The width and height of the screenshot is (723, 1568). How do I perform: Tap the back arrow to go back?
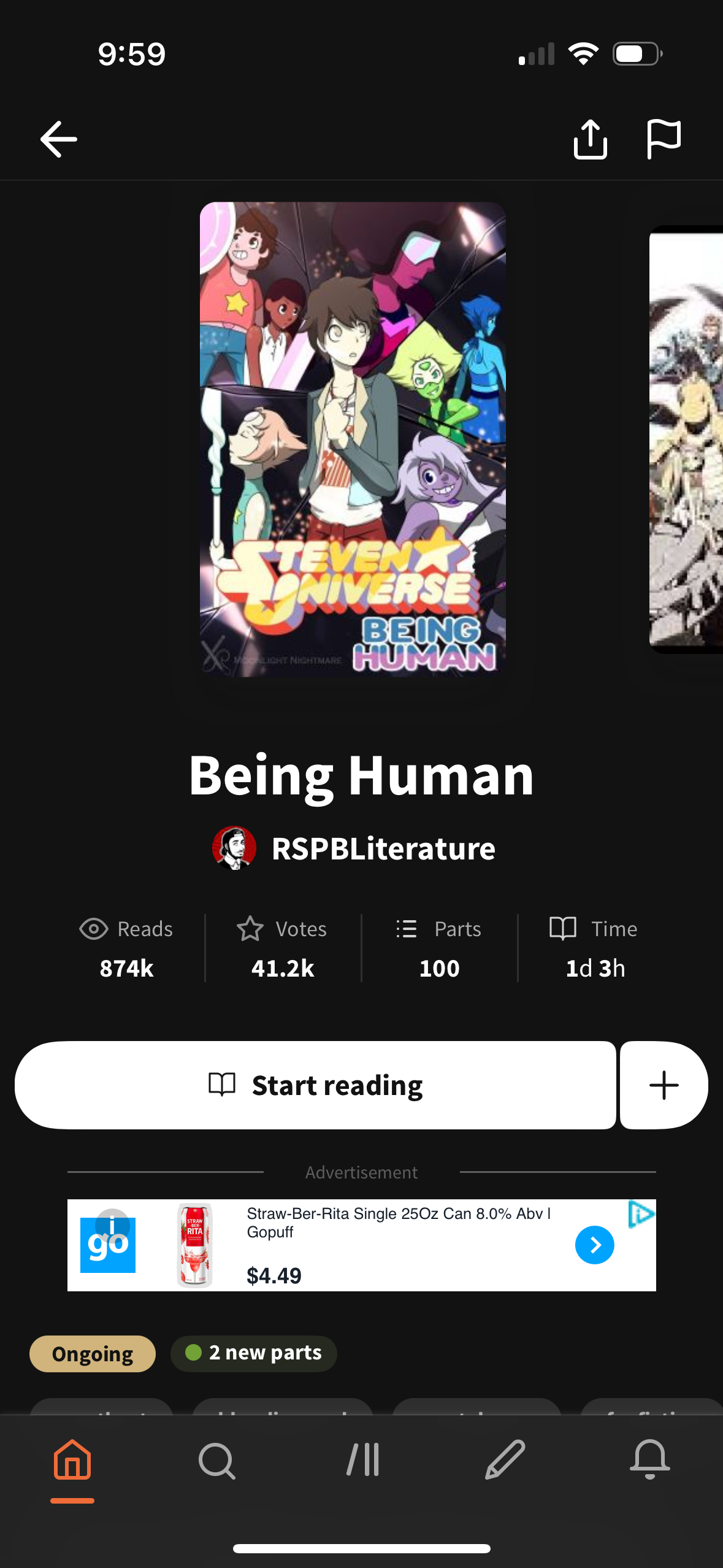coord(59,139)
